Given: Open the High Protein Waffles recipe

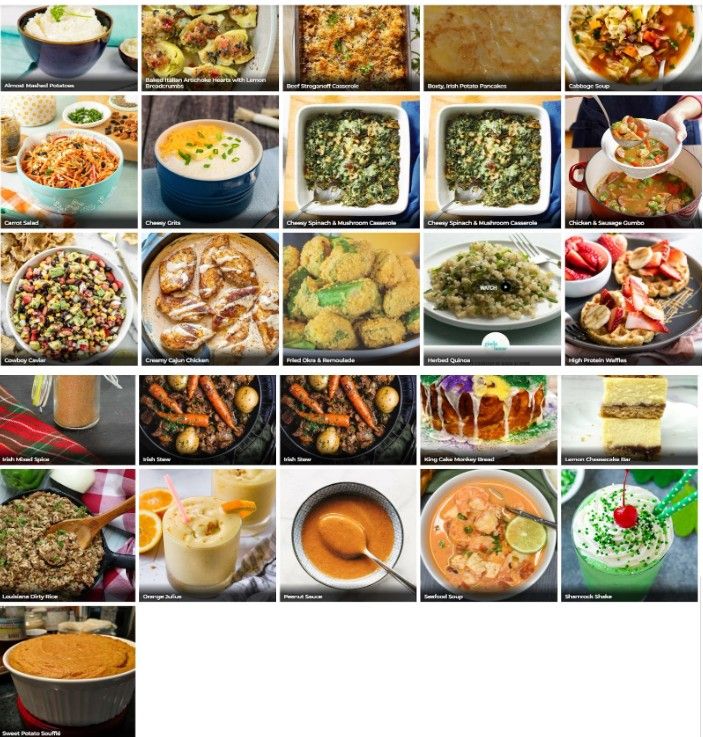Looking at the screenshot, I should (632, 297).
